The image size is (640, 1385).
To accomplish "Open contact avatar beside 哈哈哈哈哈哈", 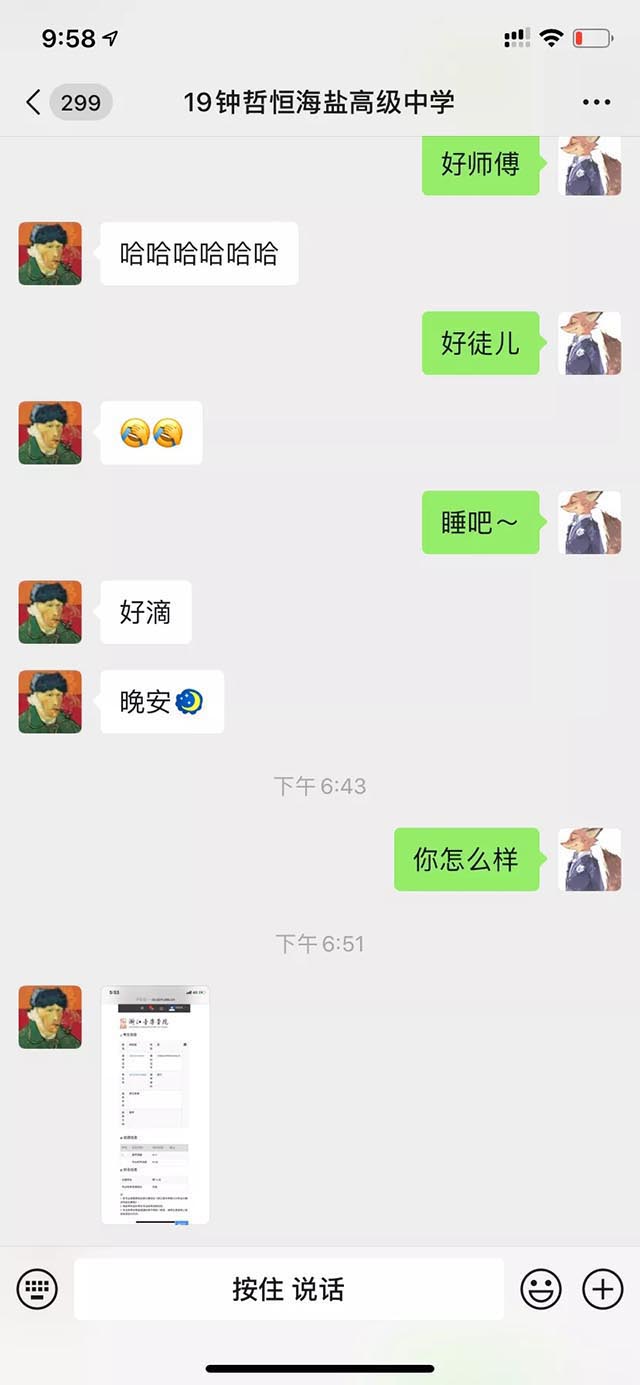I will [x=50, y=254].
